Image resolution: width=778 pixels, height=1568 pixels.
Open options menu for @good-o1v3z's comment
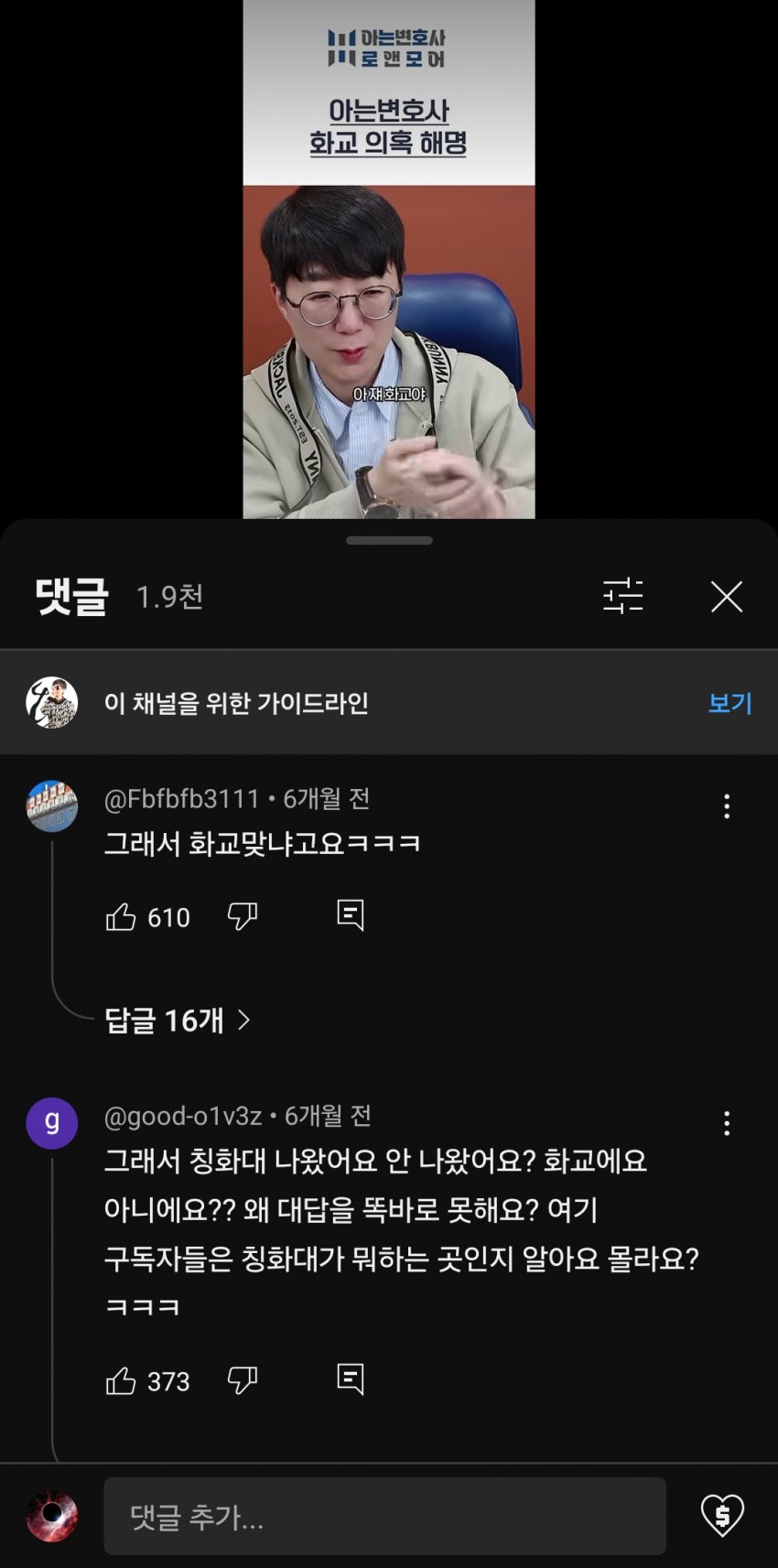click(727, 1123)
